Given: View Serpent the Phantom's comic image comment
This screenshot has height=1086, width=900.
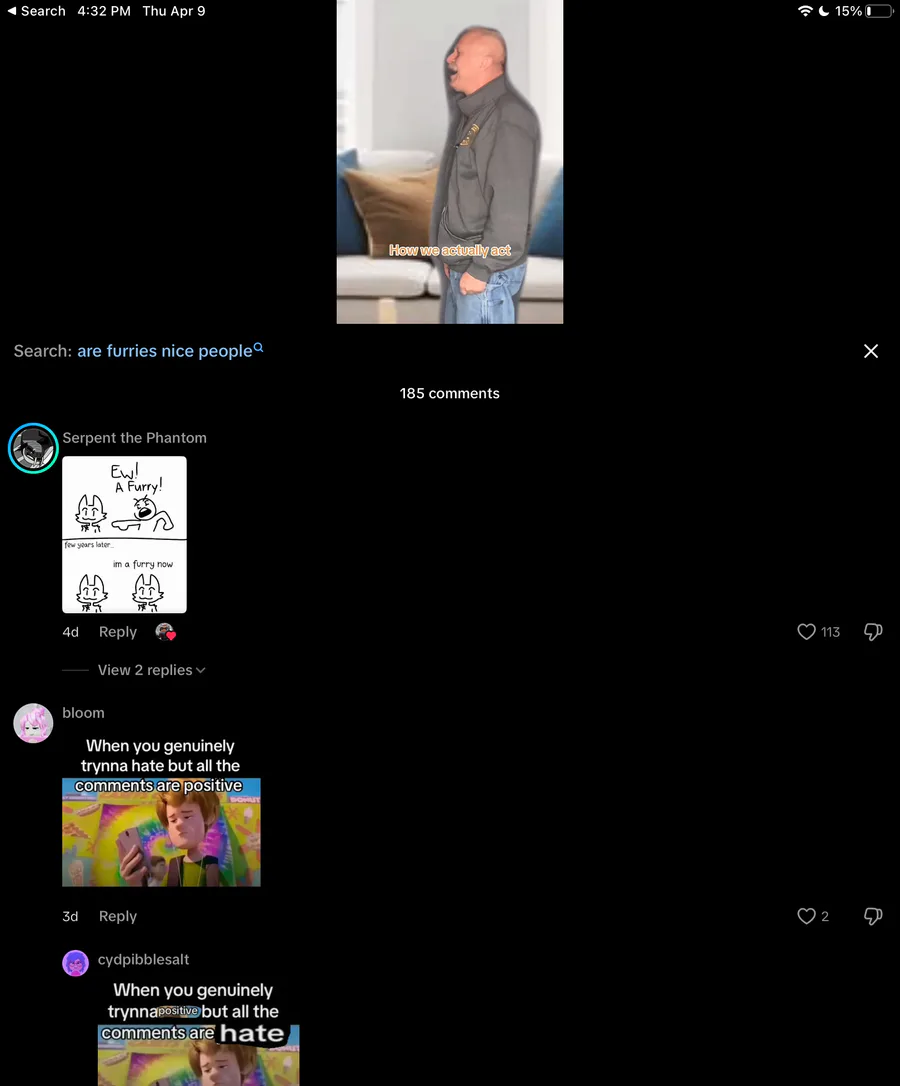Looking at the screenshot, I should pyautogui.click(x=125, y=535).
